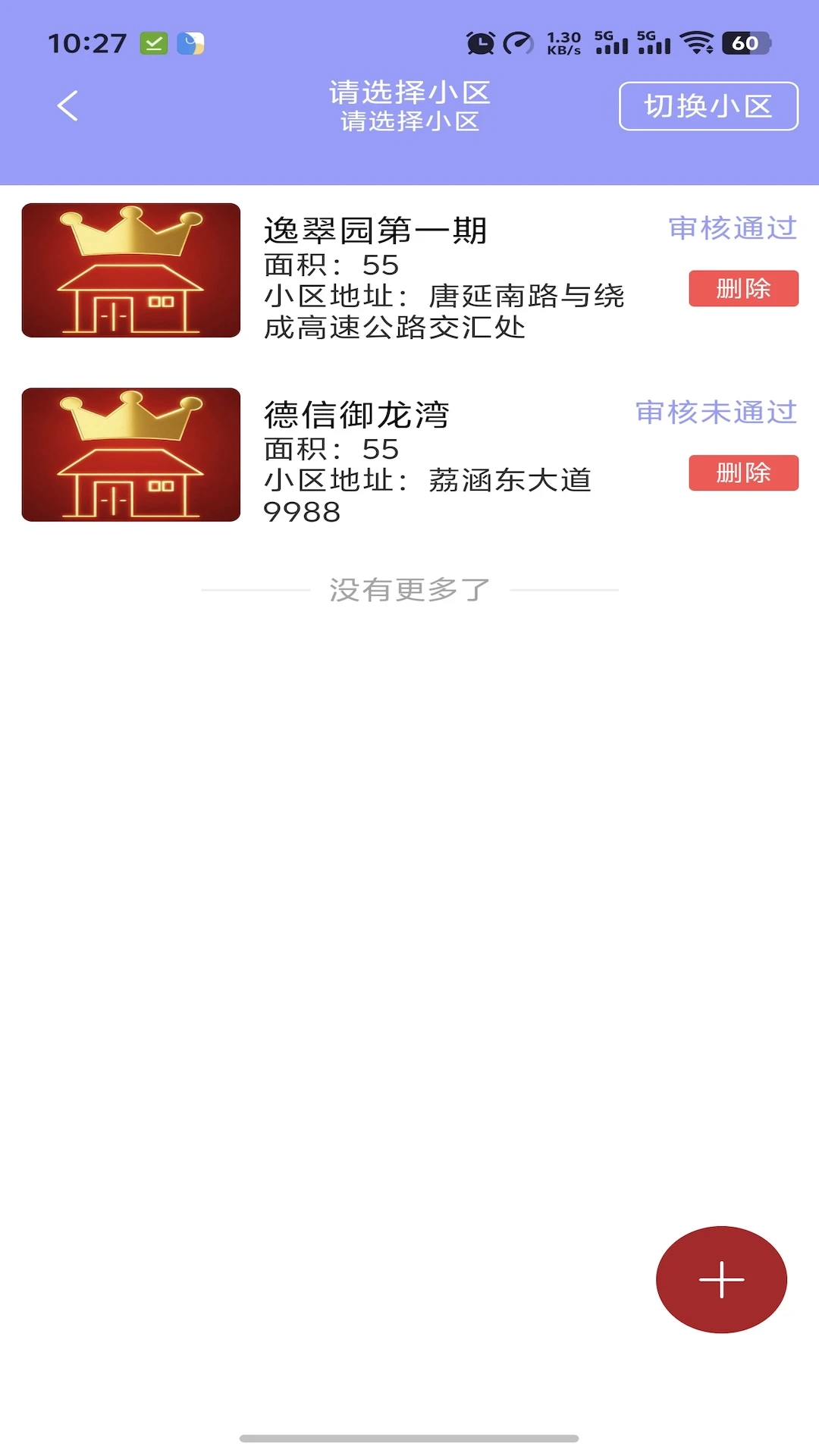This screenshot has height=1456, width=819.
Task: Select the 请选择小区 title
Action: coord(409,91)
